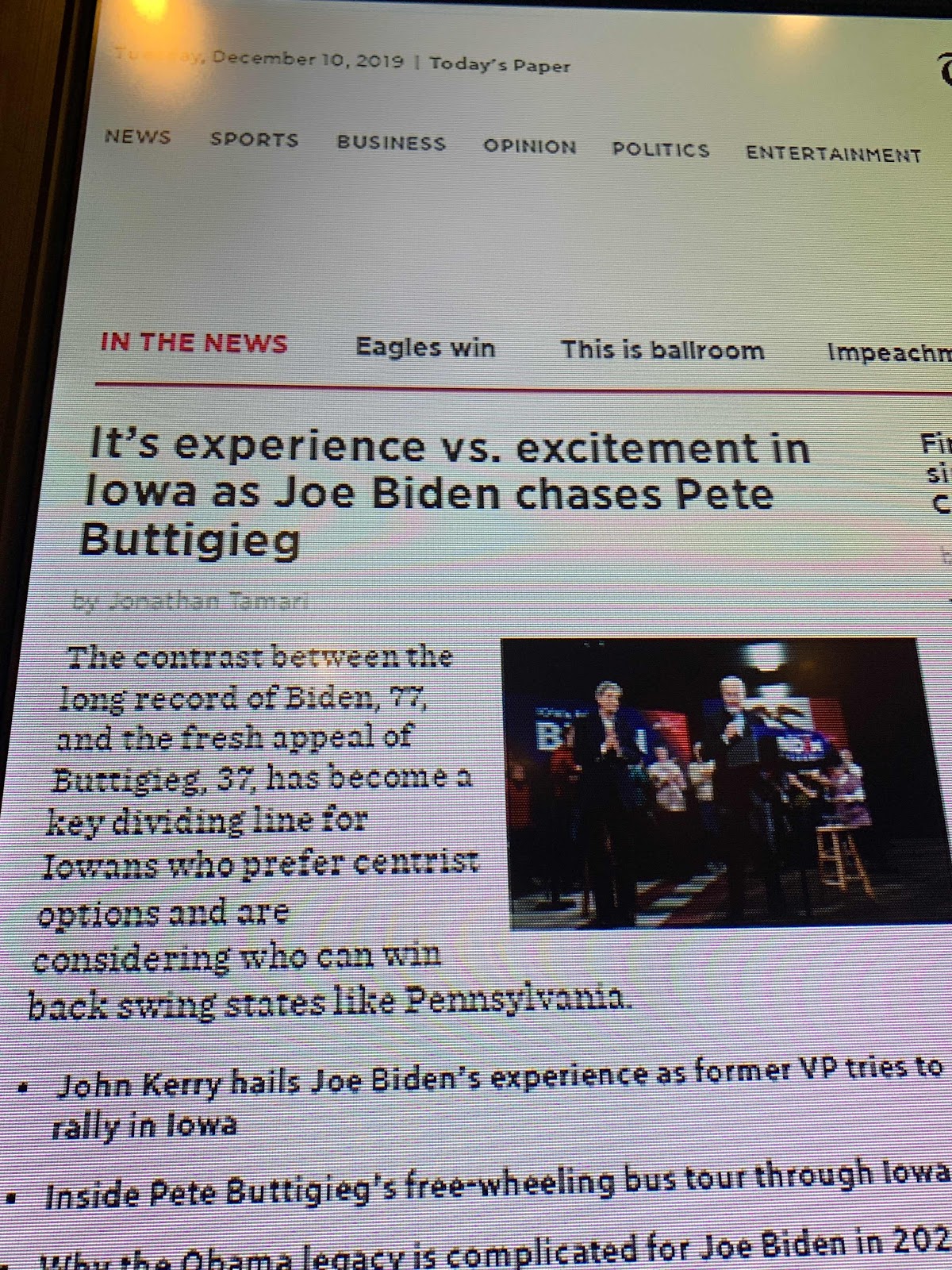
Task: Open the Business section
Action: point(391,144)
